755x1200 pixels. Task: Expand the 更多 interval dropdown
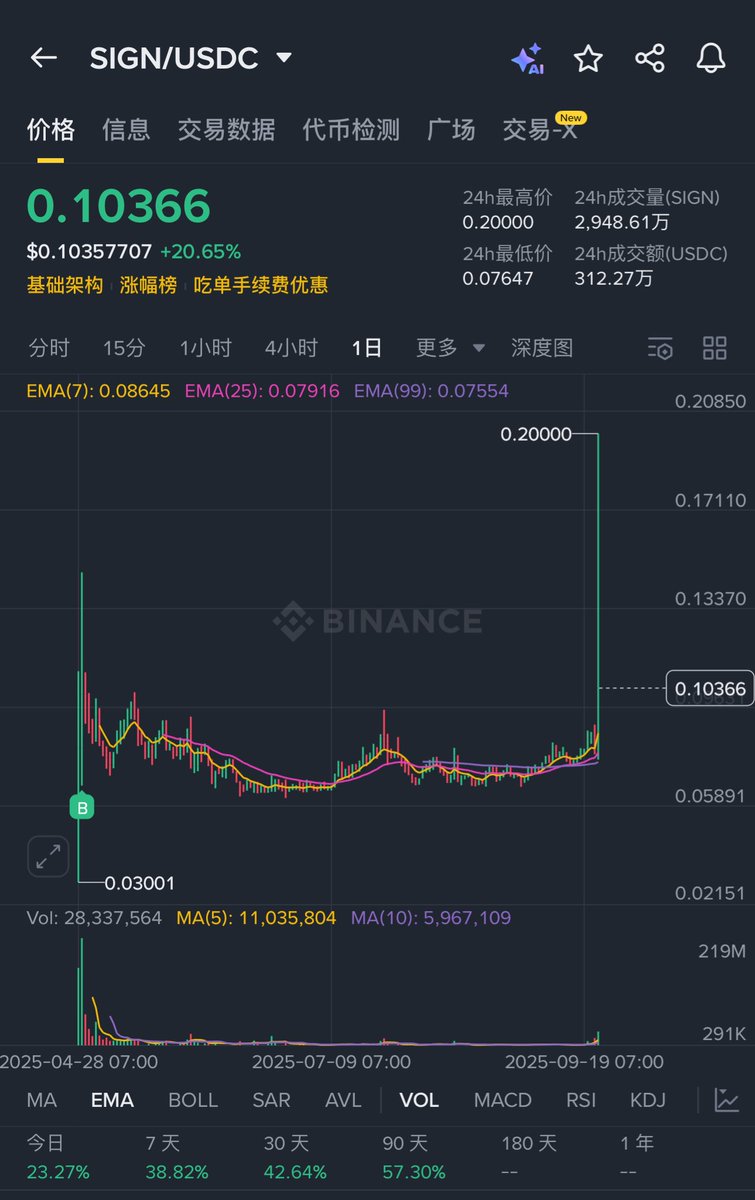(450, 348)
